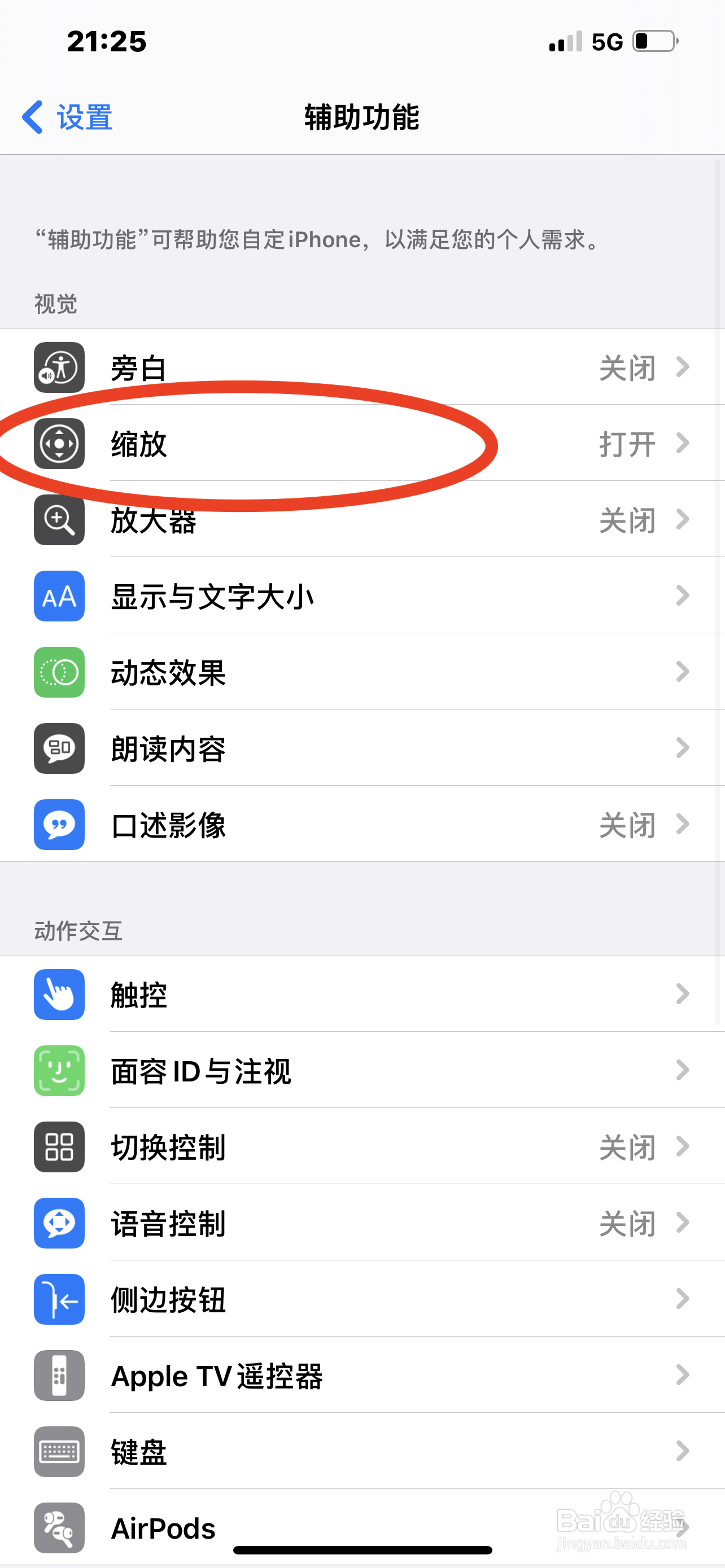The height and width of the screenshot is (1568, 725).
Task: Tap the AirPods icon
Action: pyautogui.click(x=58, y=1528)
